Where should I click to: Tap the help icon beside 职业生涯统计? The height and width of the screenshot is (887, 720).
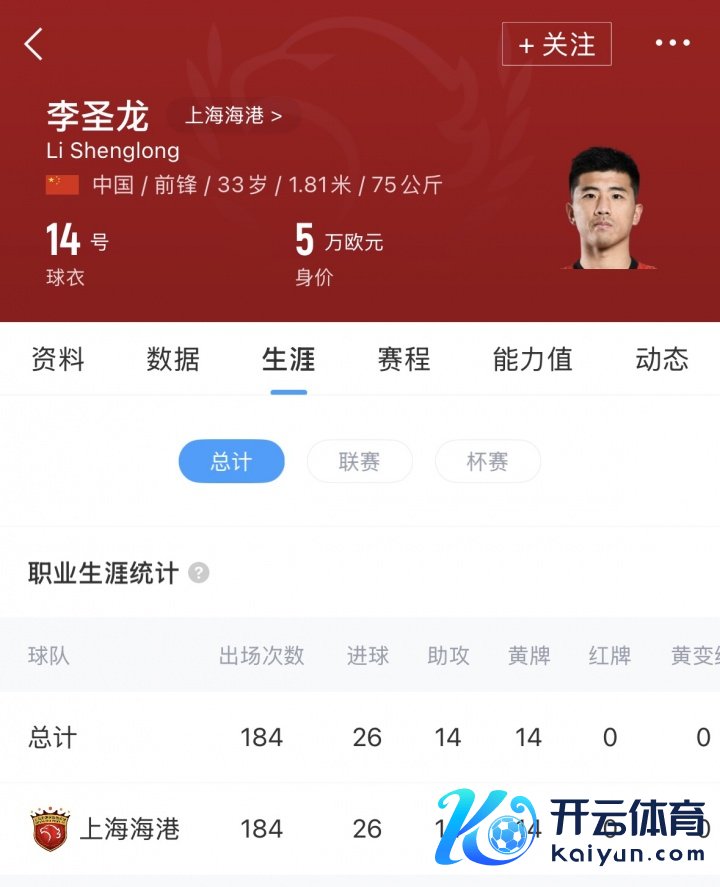pos(199,573)
